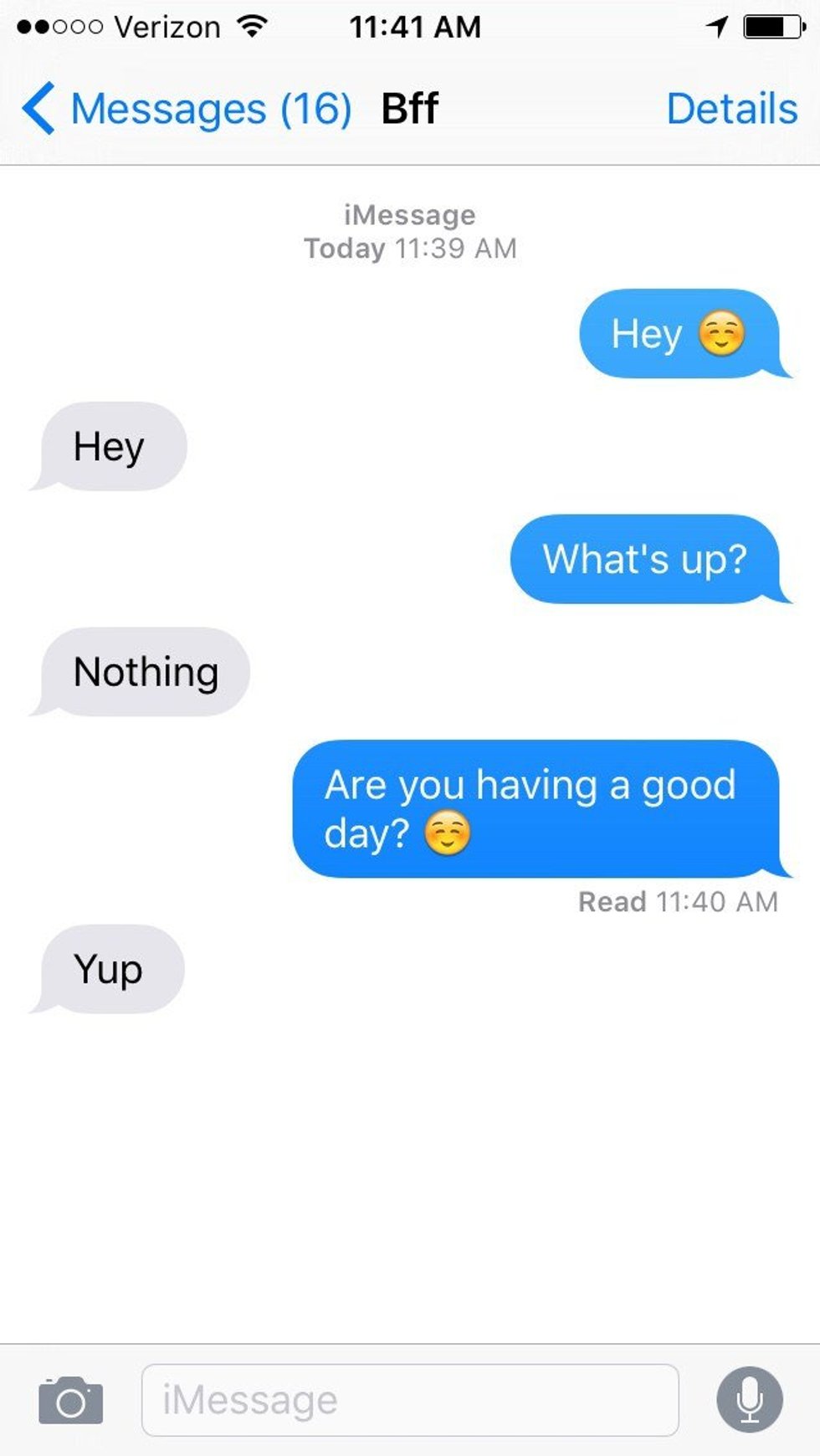Open Details for Bff conversation
820x1456 pixels.
click(x=731, y=109)
